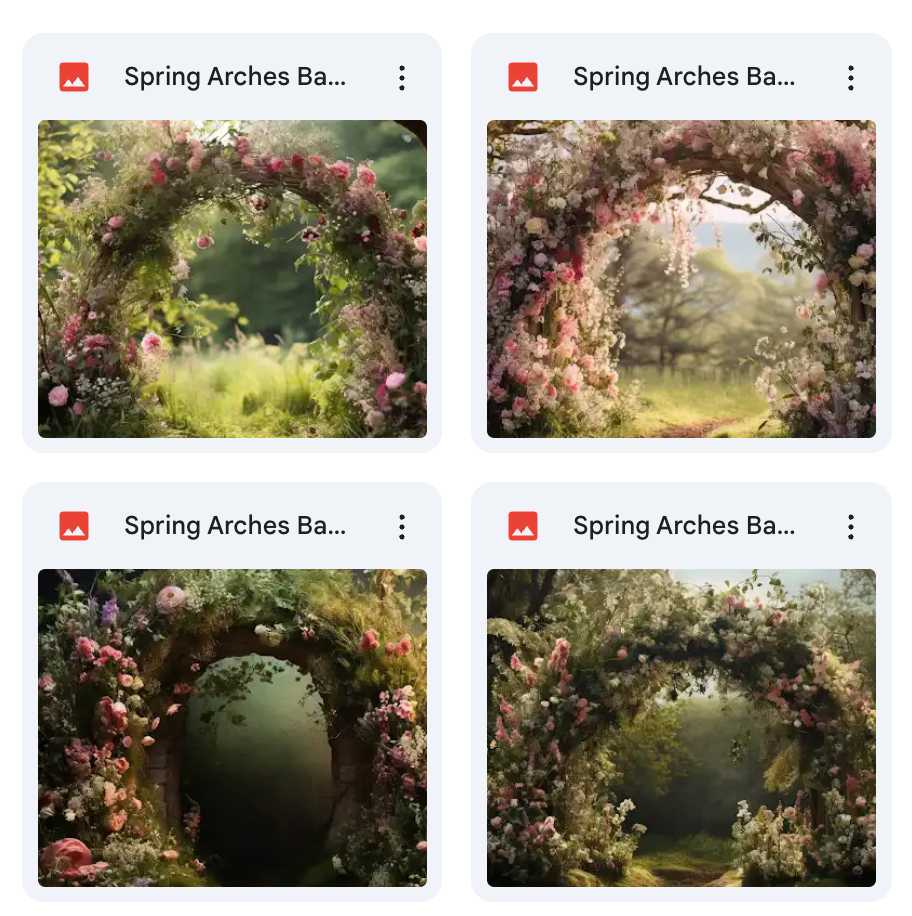Open the file with the arch over the bright grassy meadow
The height and width of the screenshot is (916, 912).
232,279
